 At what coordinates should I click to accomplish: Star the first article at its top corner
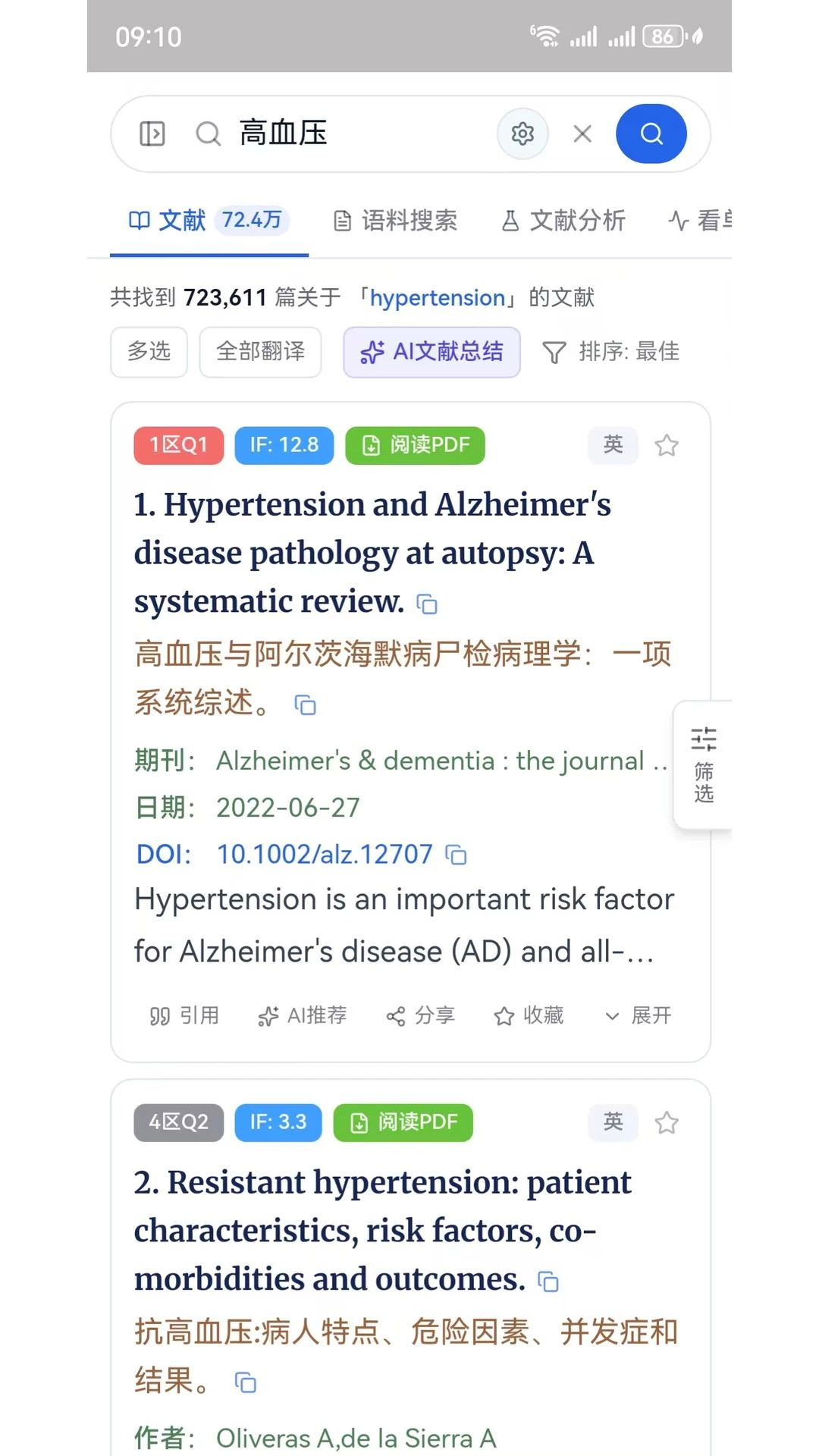(x=667, y=445)
